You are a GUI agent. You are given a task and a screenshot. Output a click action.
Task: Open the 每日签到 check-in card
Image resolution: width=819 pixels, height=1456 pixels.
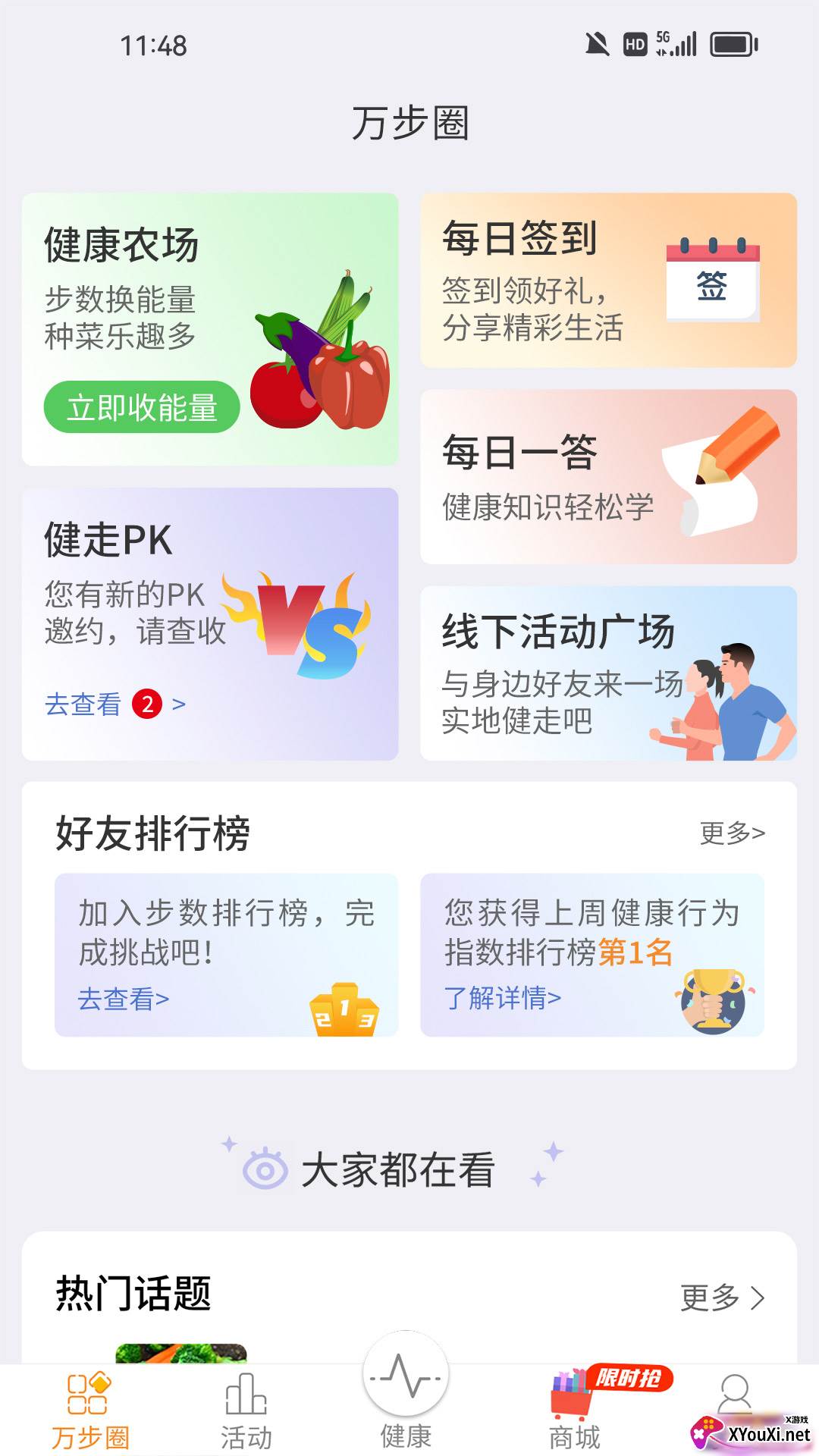608,280
